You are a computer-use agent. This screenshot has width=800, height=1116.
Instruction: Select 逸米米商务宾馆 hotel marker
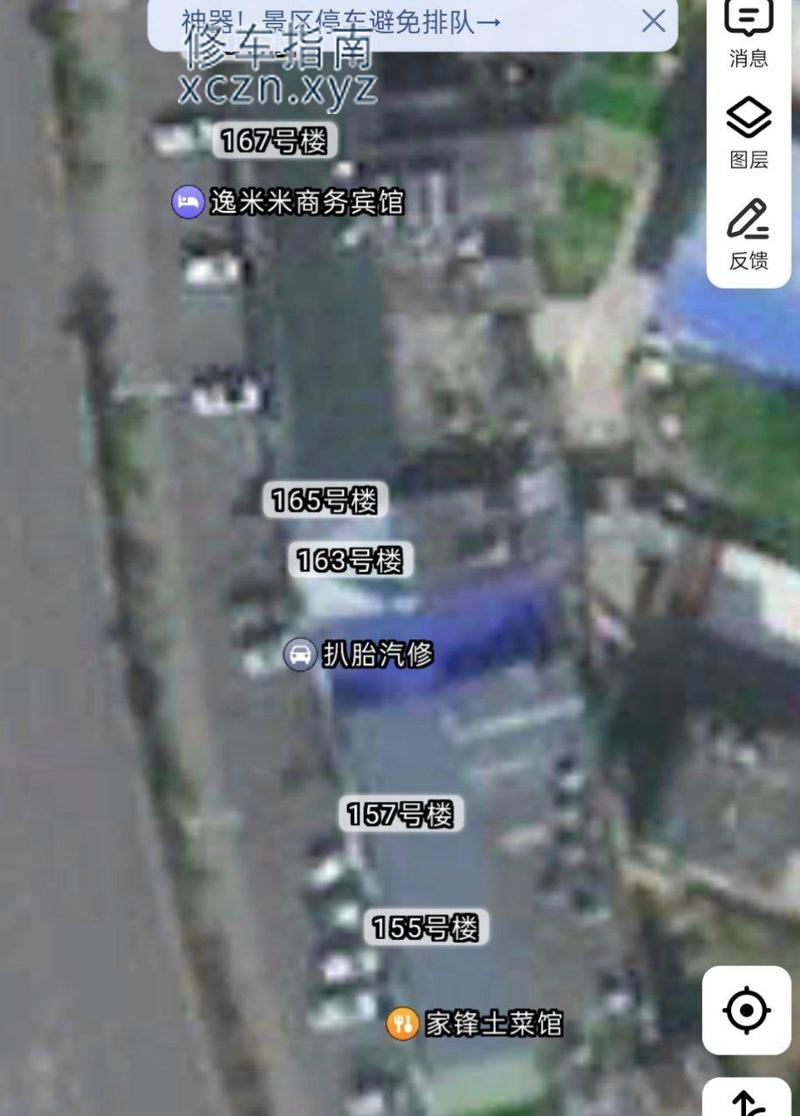click(288, 202)
